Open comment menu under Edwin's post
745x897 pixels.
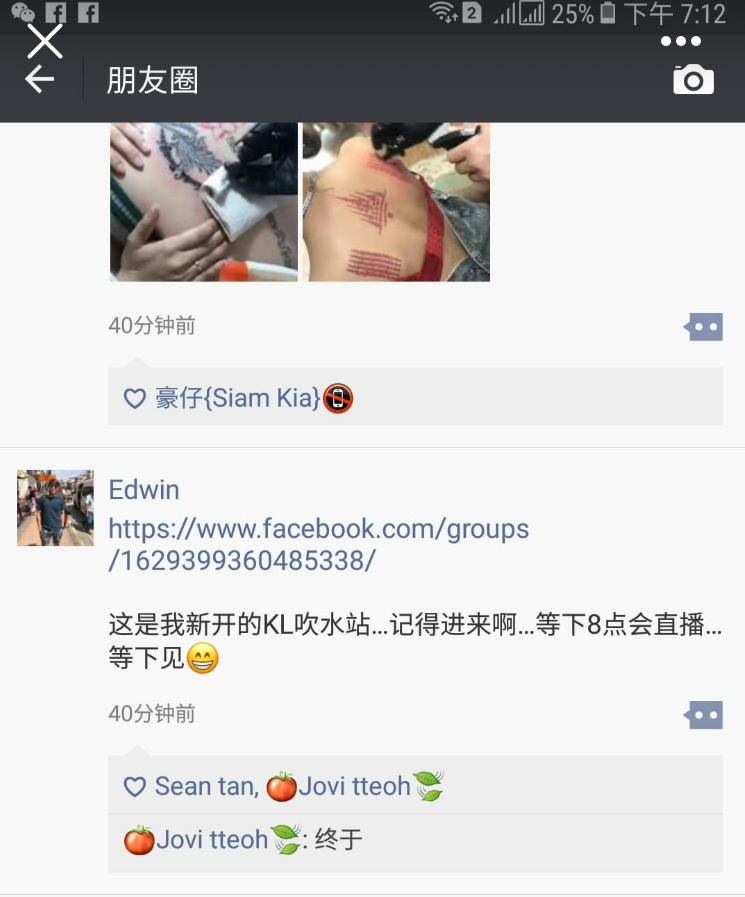coord(704,715)
